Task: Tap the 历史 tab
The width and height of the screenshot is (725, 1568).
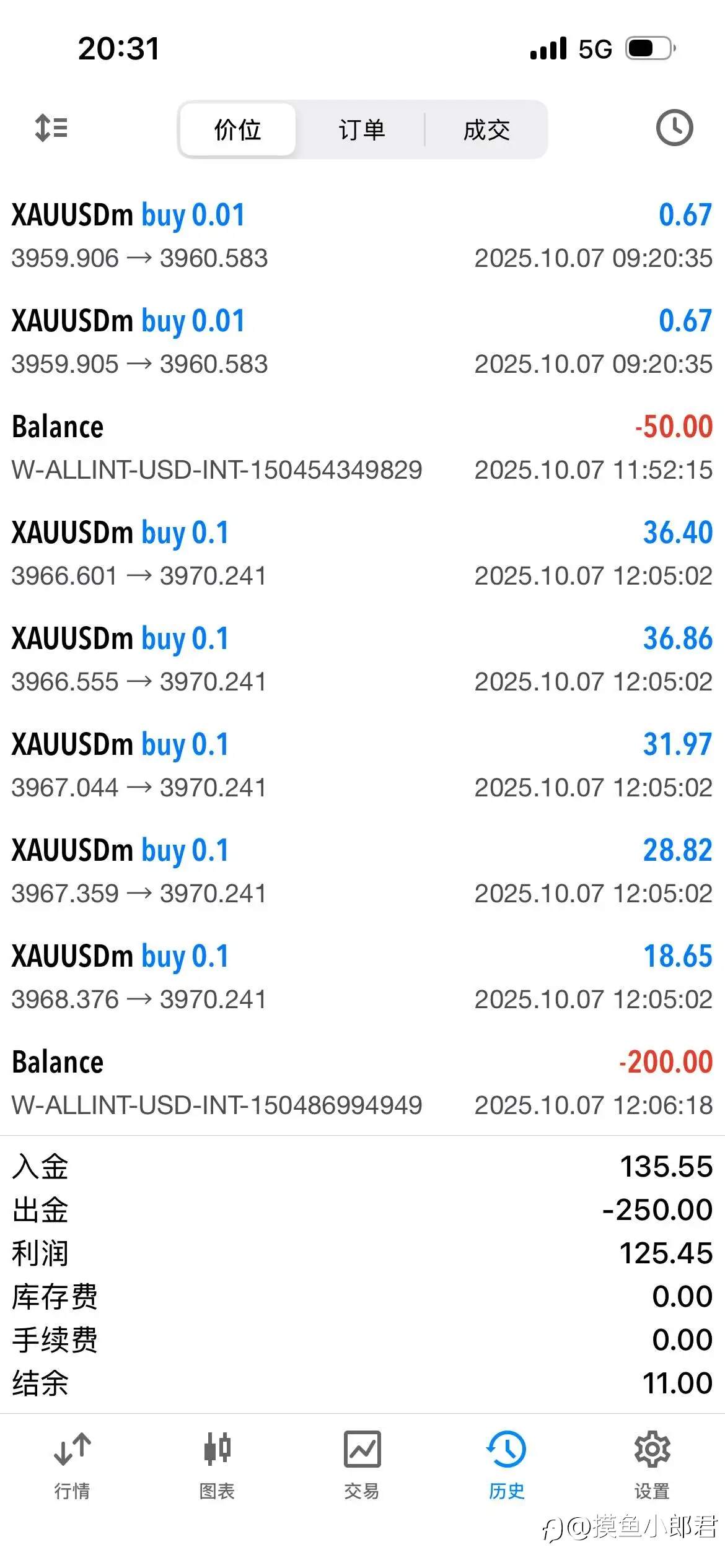Action: point(506,1465)
